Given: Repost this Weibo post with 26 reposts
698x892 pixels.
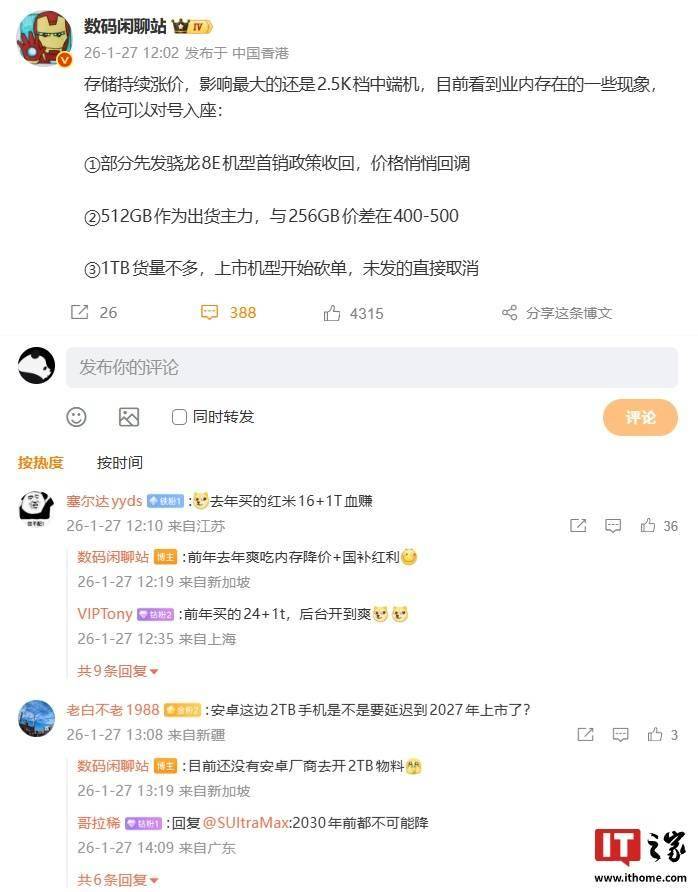Looking at the screenshot, I should pyautogui.click(x=94, y=313).
